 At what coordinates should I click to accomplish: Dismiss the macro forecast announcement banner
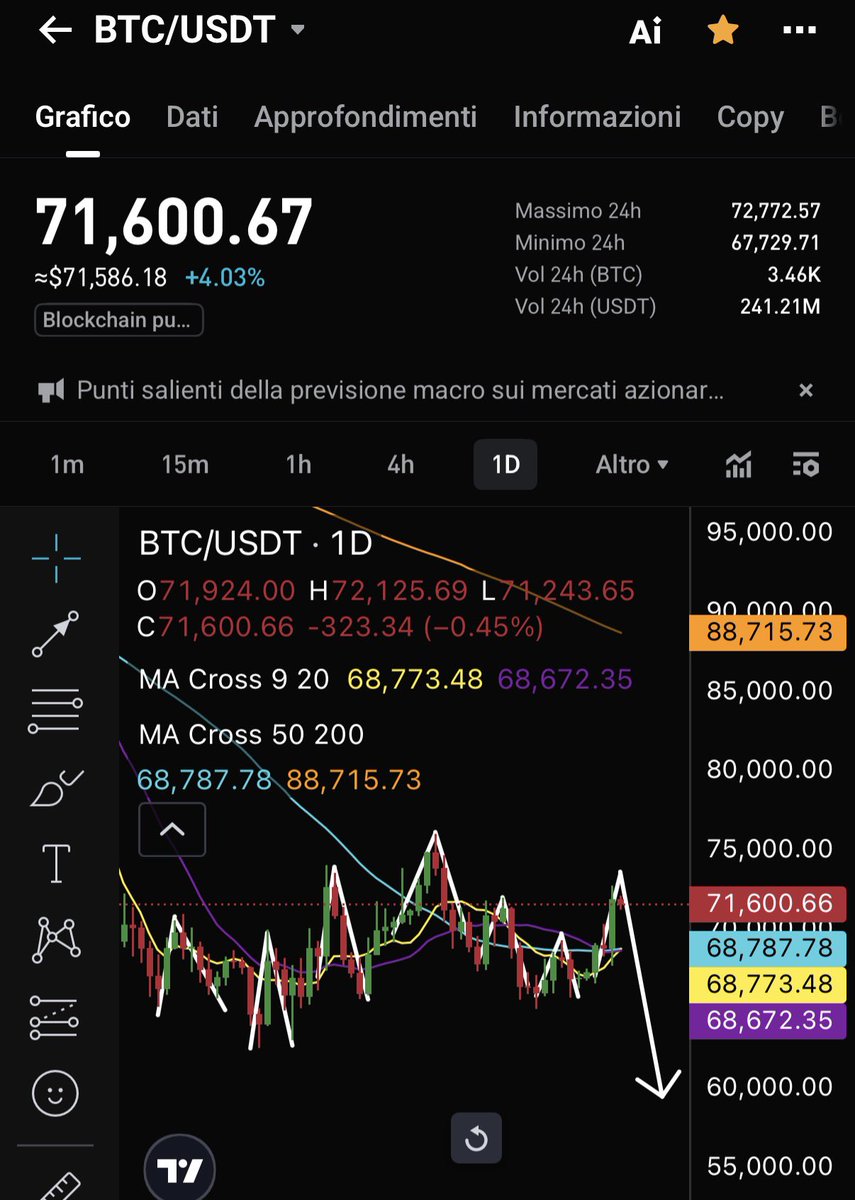(x=806, y=390)
